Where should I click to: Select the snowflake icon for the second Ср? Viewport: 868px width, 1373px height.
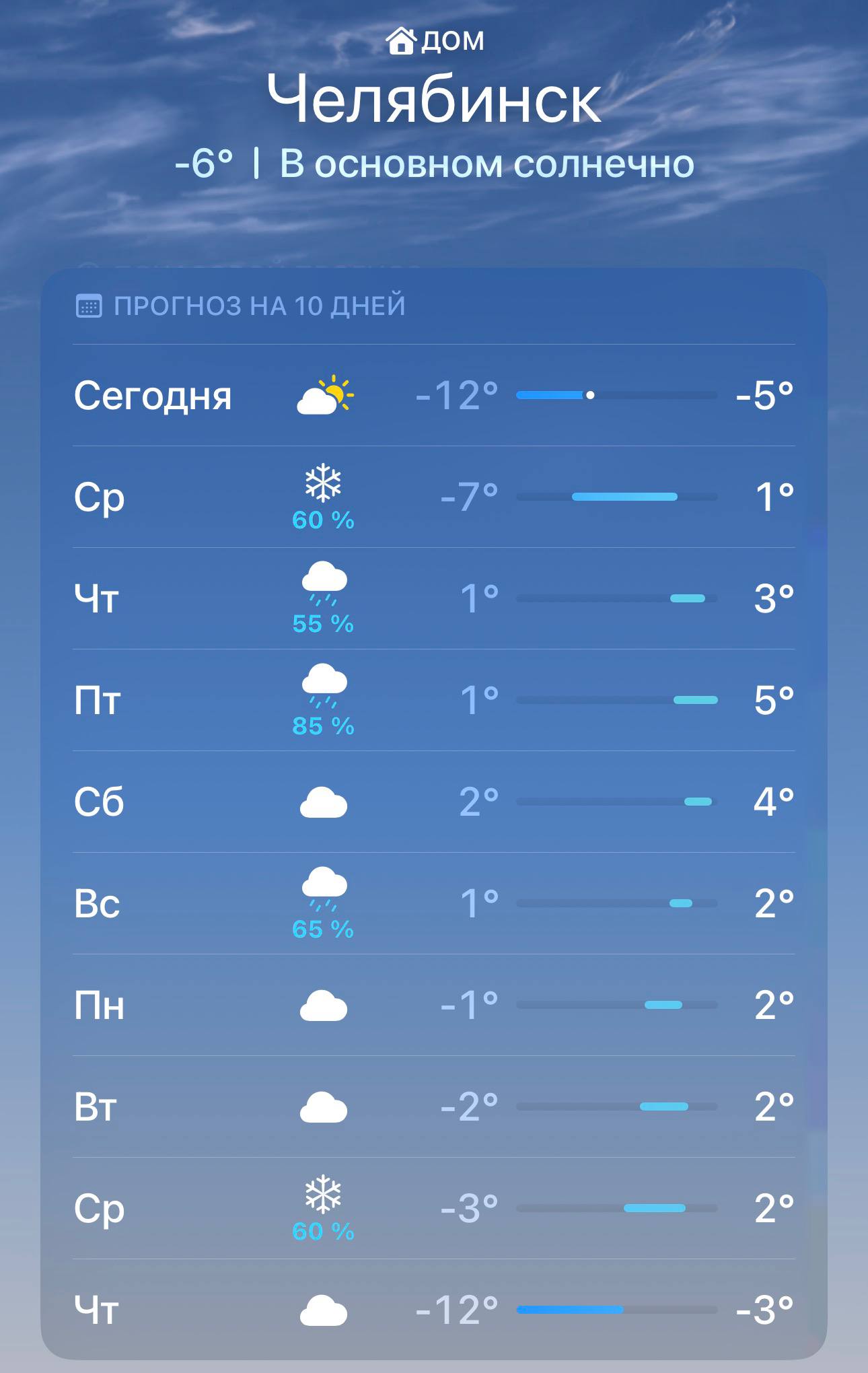324,1197
